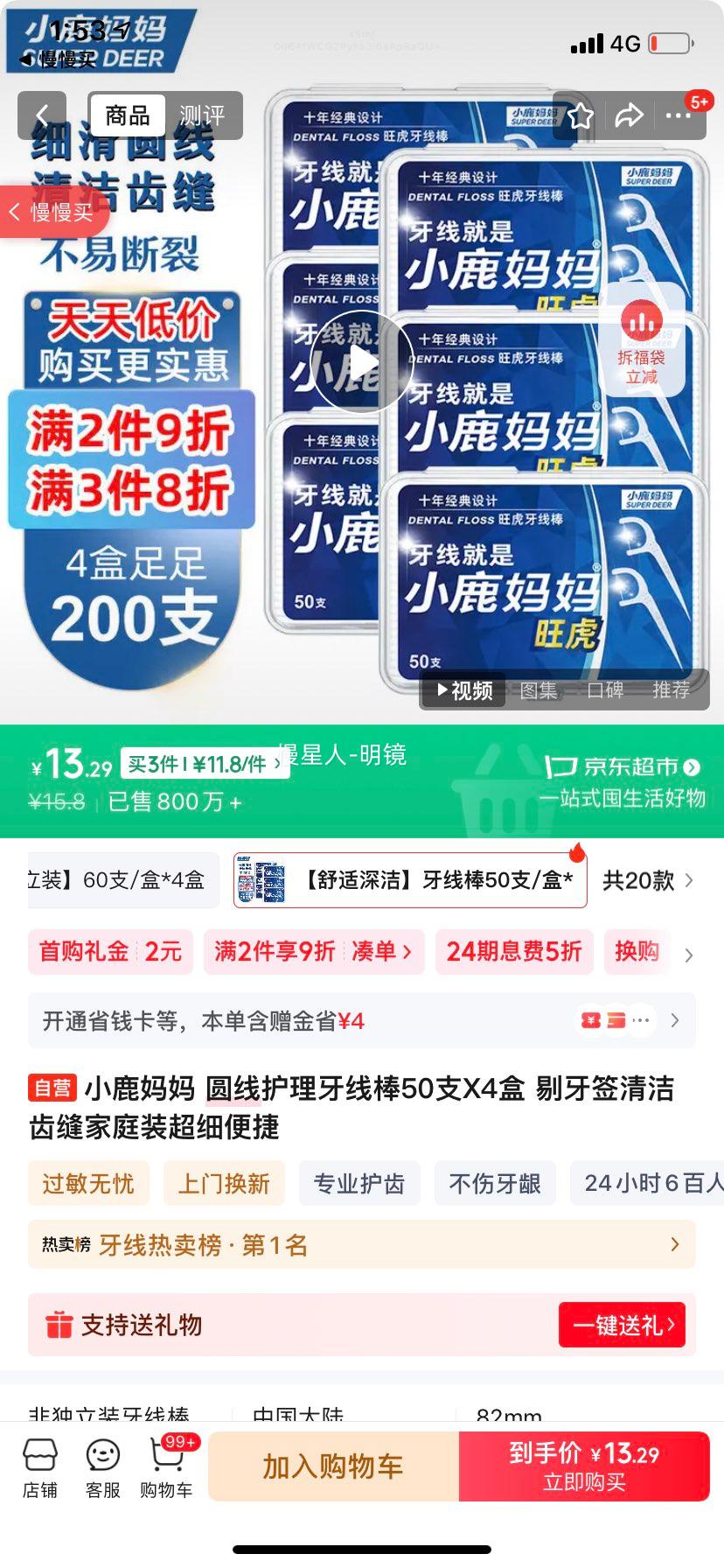Open the 拆福袋立减 floating badge
Image resolution: width=724 pixels, height=1568 pixels.
click(642, 341)
